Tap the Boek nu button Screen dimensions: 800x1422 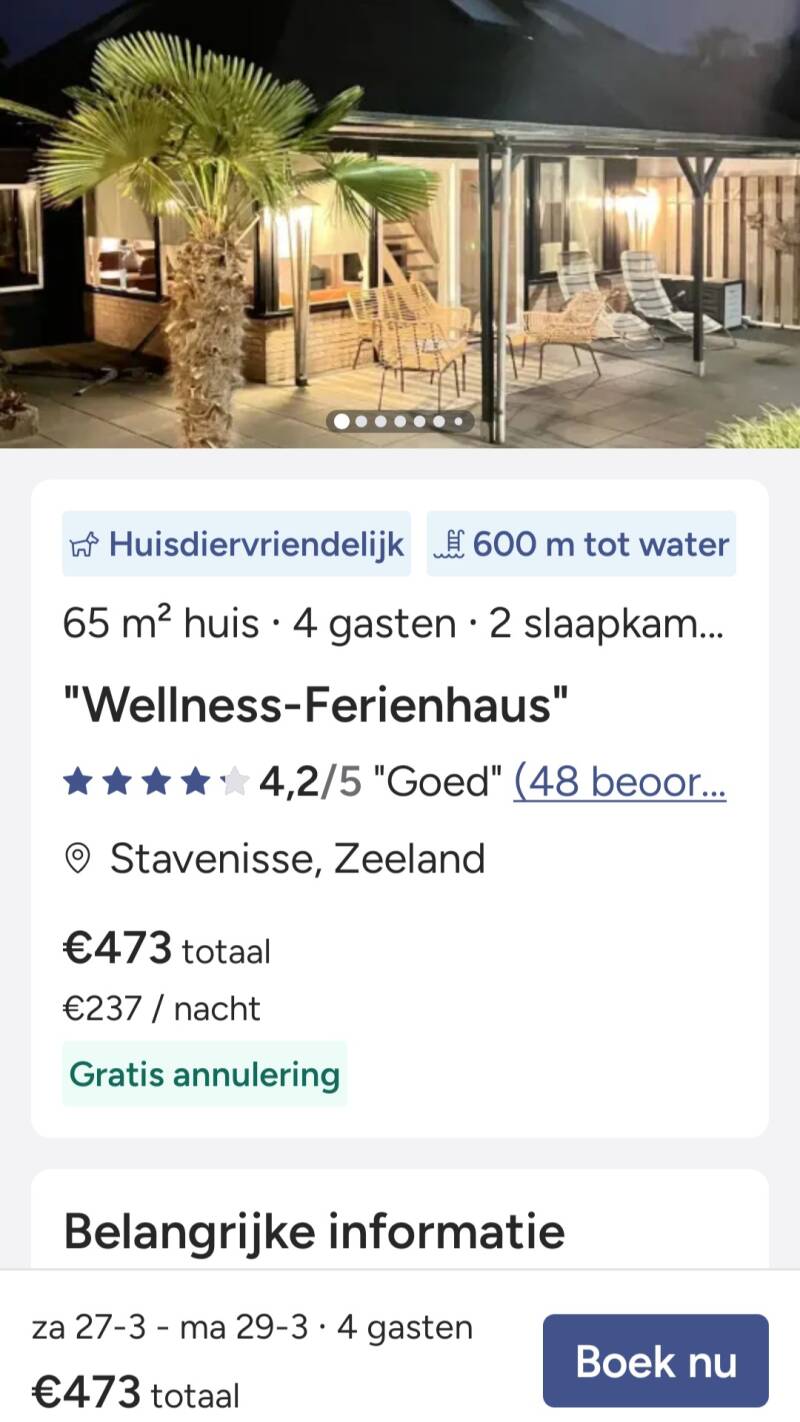pos(655,1360)
